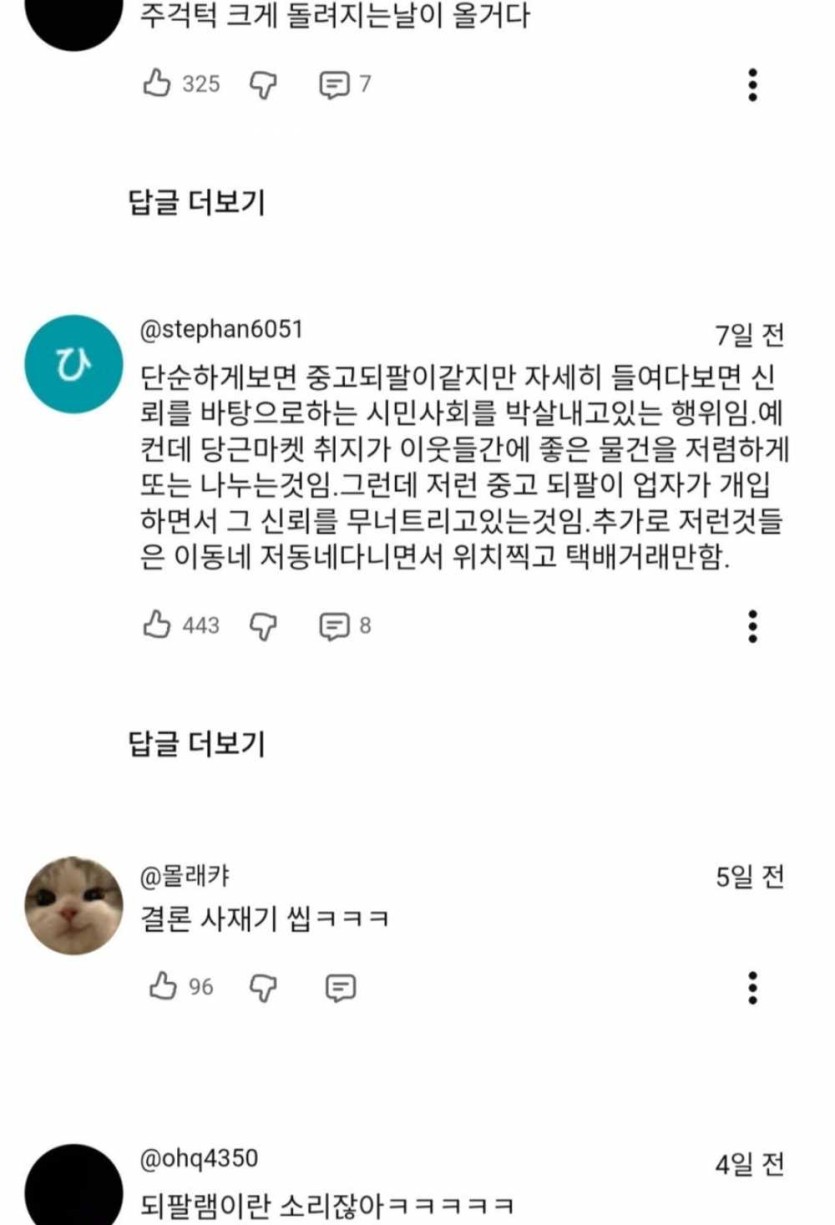
Task: Like @stephan6051's comment
Action: 157,626
